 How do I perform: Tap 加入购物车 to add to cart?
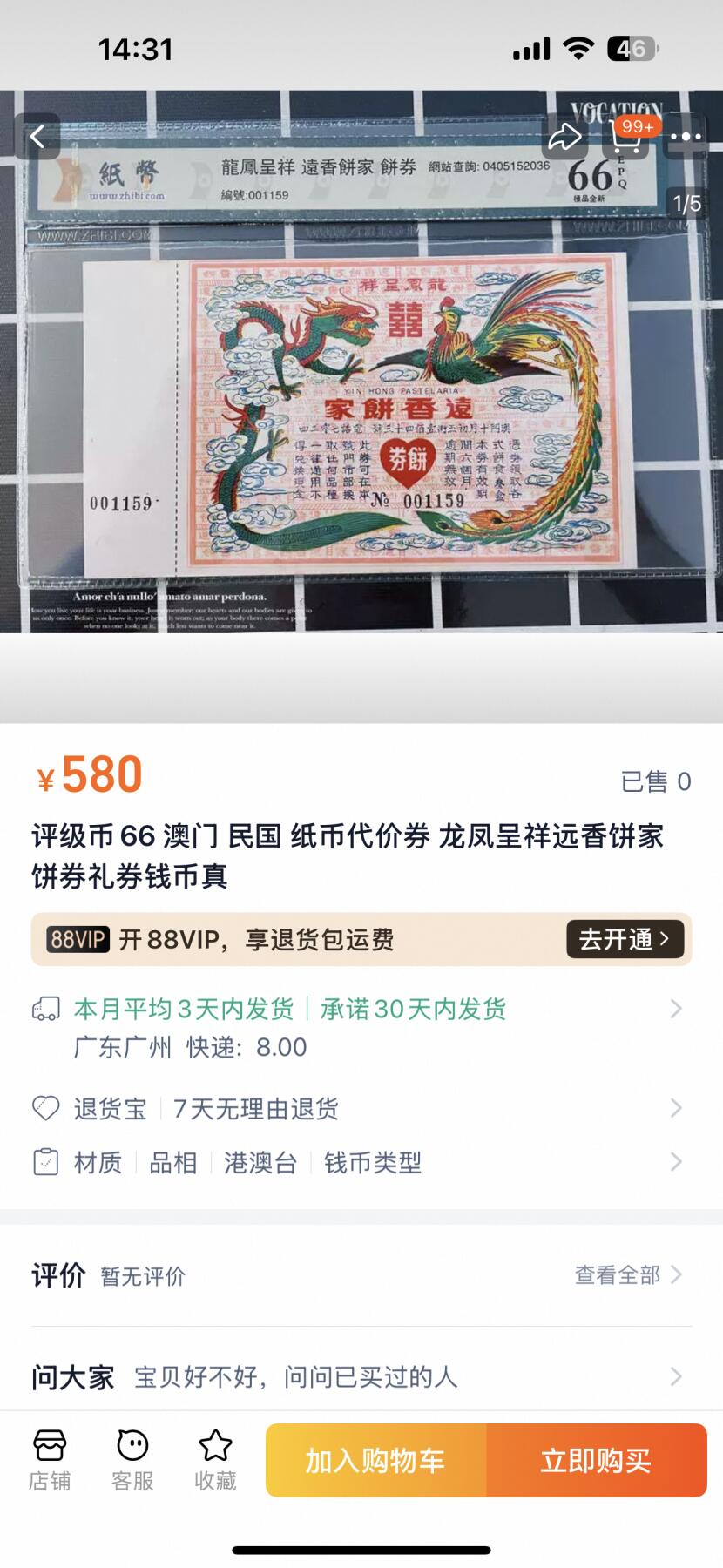pyautogui.click(x=375, y=1461)
